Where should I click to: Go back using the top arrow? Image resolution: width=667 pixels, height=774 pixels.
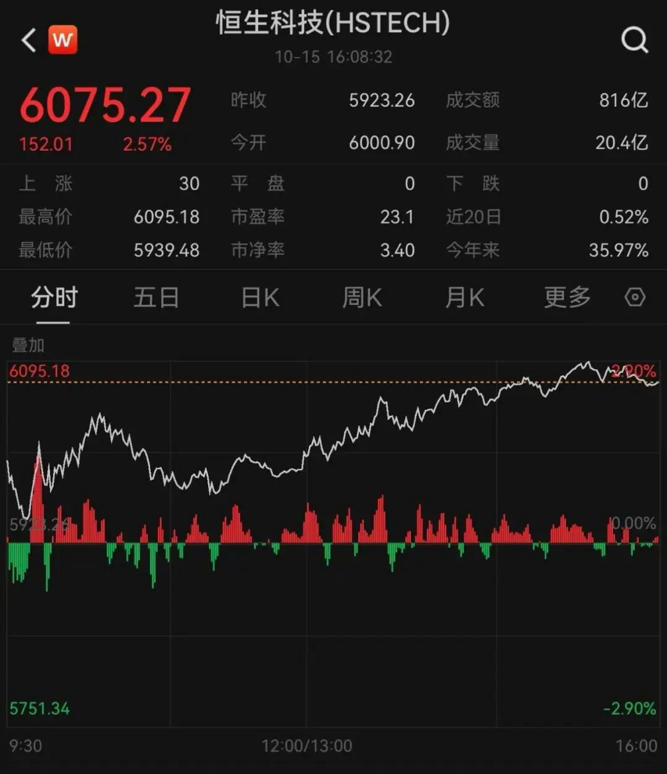[x=28, y=40]
